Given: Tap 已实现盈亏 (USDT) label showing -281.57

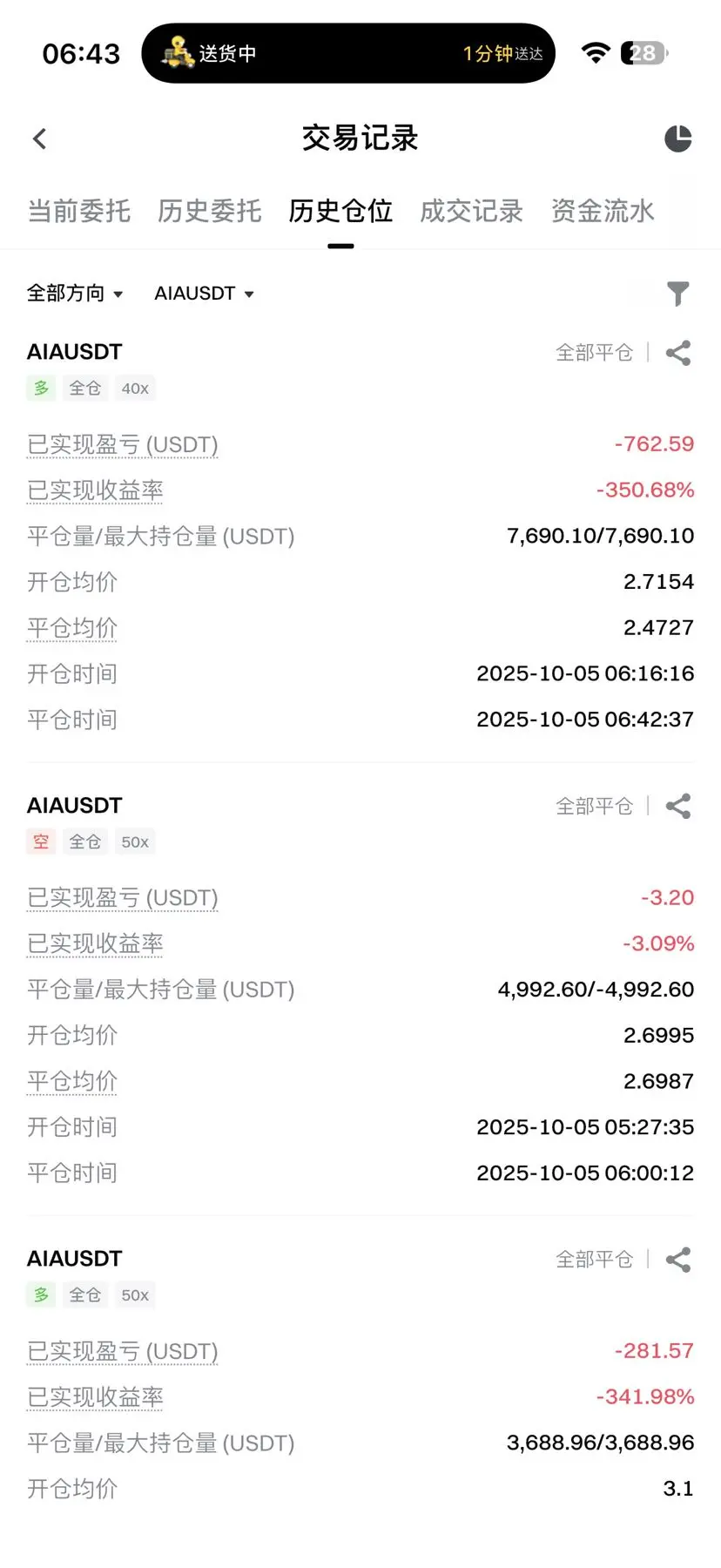Looking at the screenshot, I should 123,1351.
